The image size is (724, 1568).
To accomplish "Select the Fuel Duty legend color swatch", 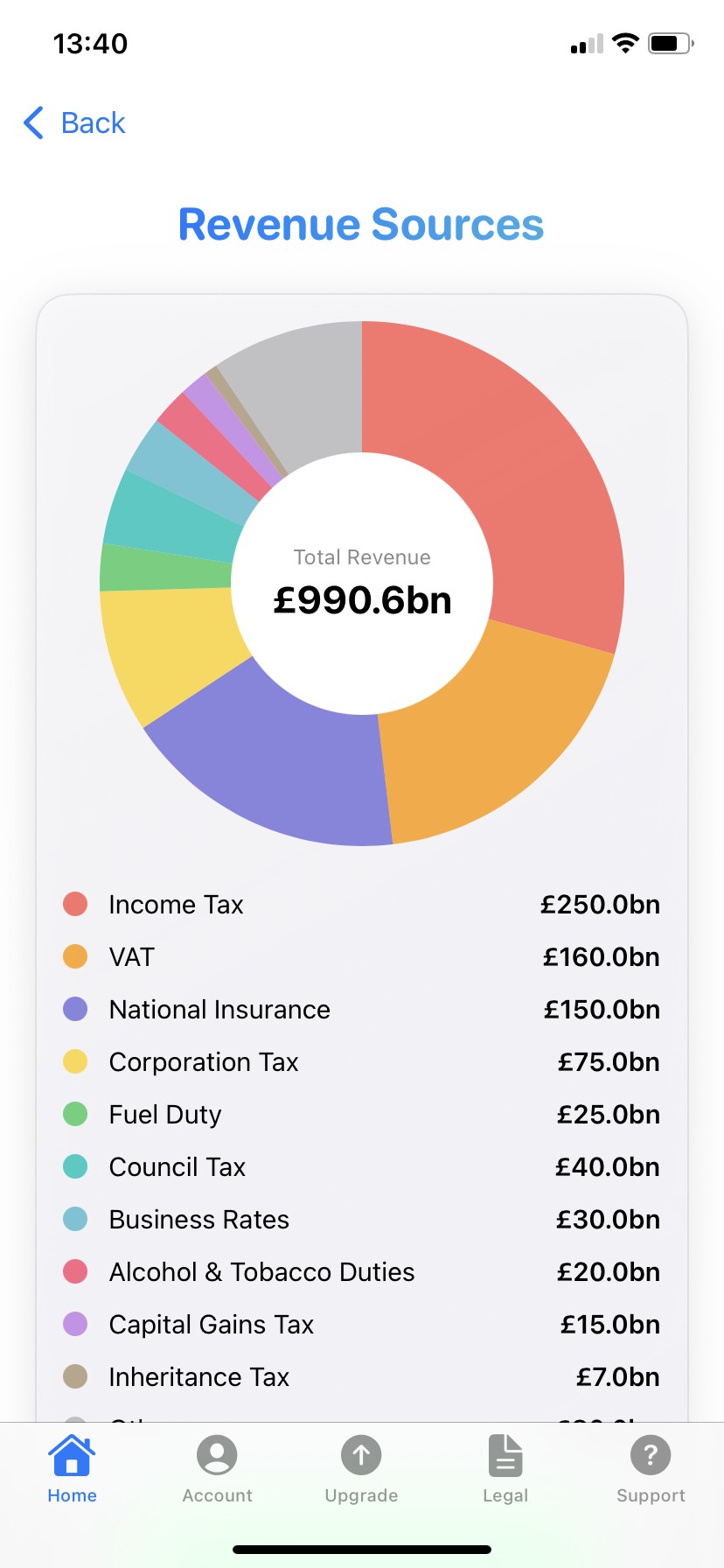I will (x=75, y=1114).
